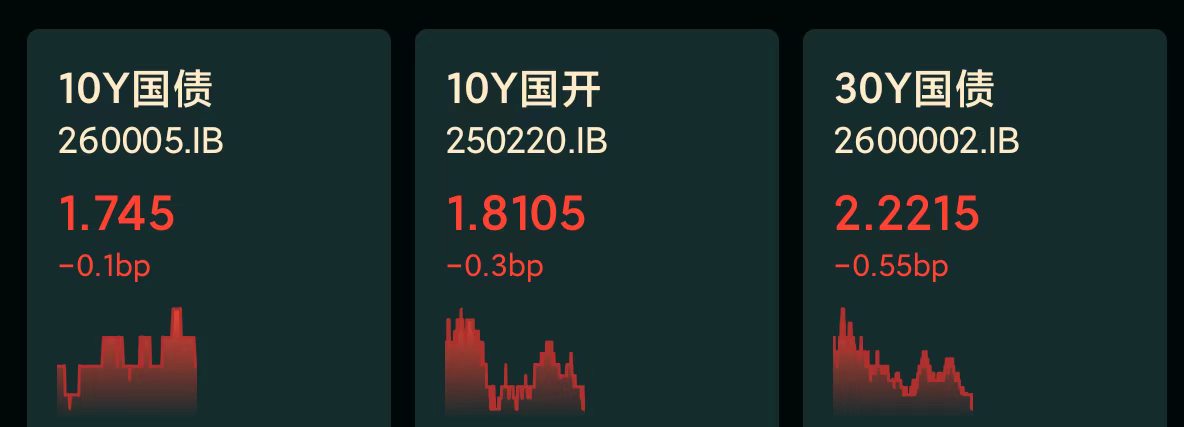Open the 30Y国债 2600002.IB card
This screenshot has width=1184, height=427.
985,228
